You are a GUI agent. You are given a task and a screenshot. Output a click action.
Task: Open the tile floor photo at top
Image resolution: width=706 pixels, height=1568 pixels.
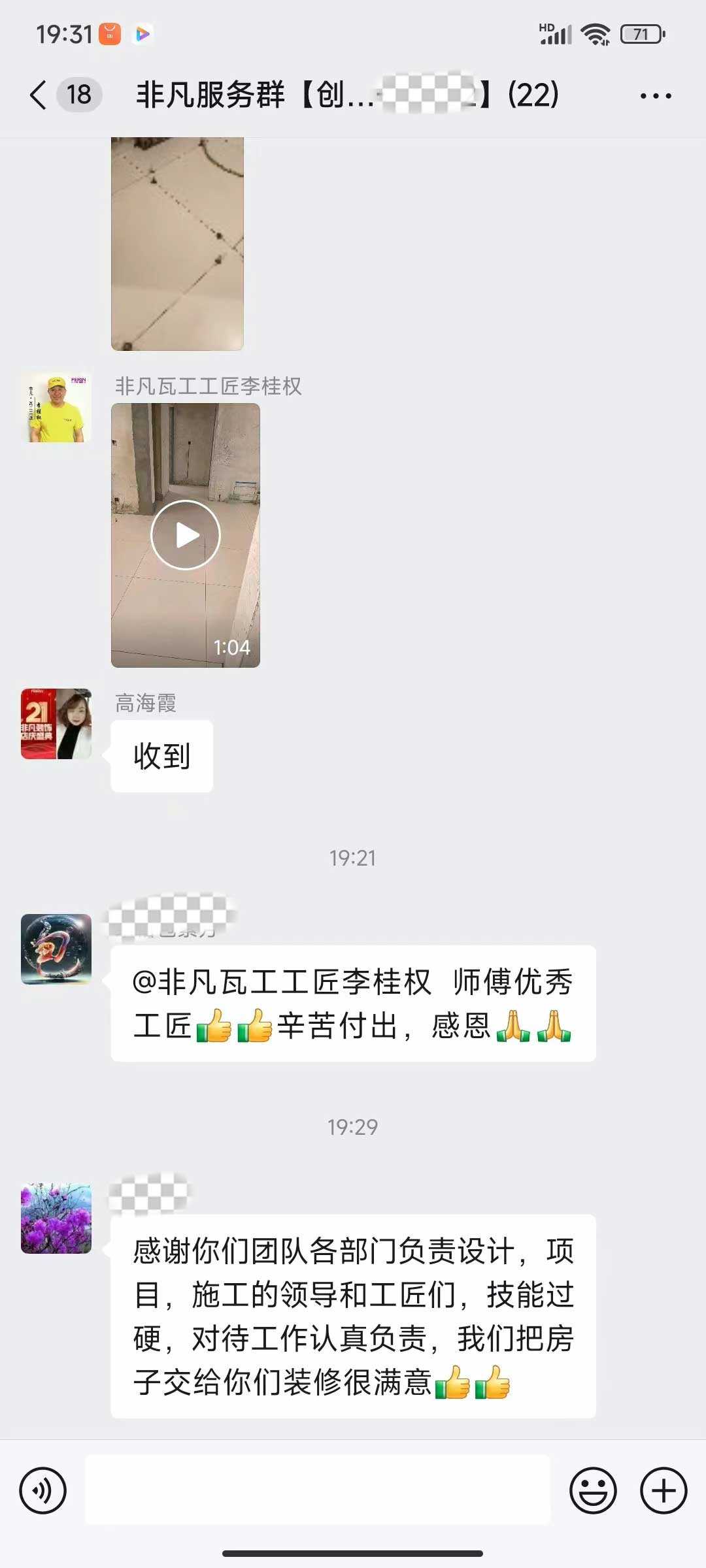click(x=177, y=243)
